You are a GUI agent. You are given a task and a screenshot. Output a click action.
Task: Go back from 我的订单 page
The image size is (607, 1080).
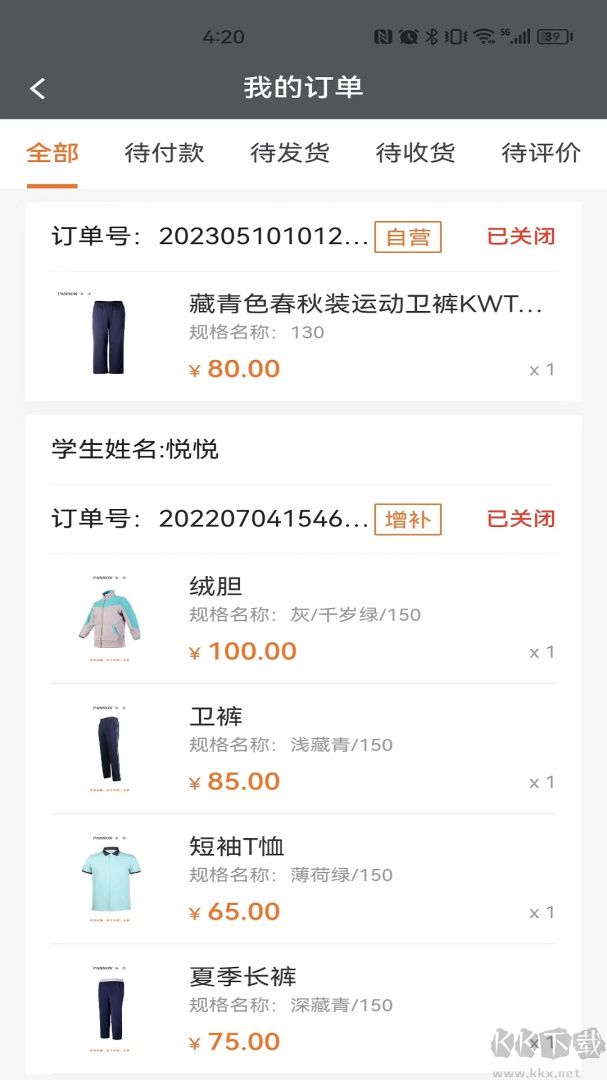38,88
